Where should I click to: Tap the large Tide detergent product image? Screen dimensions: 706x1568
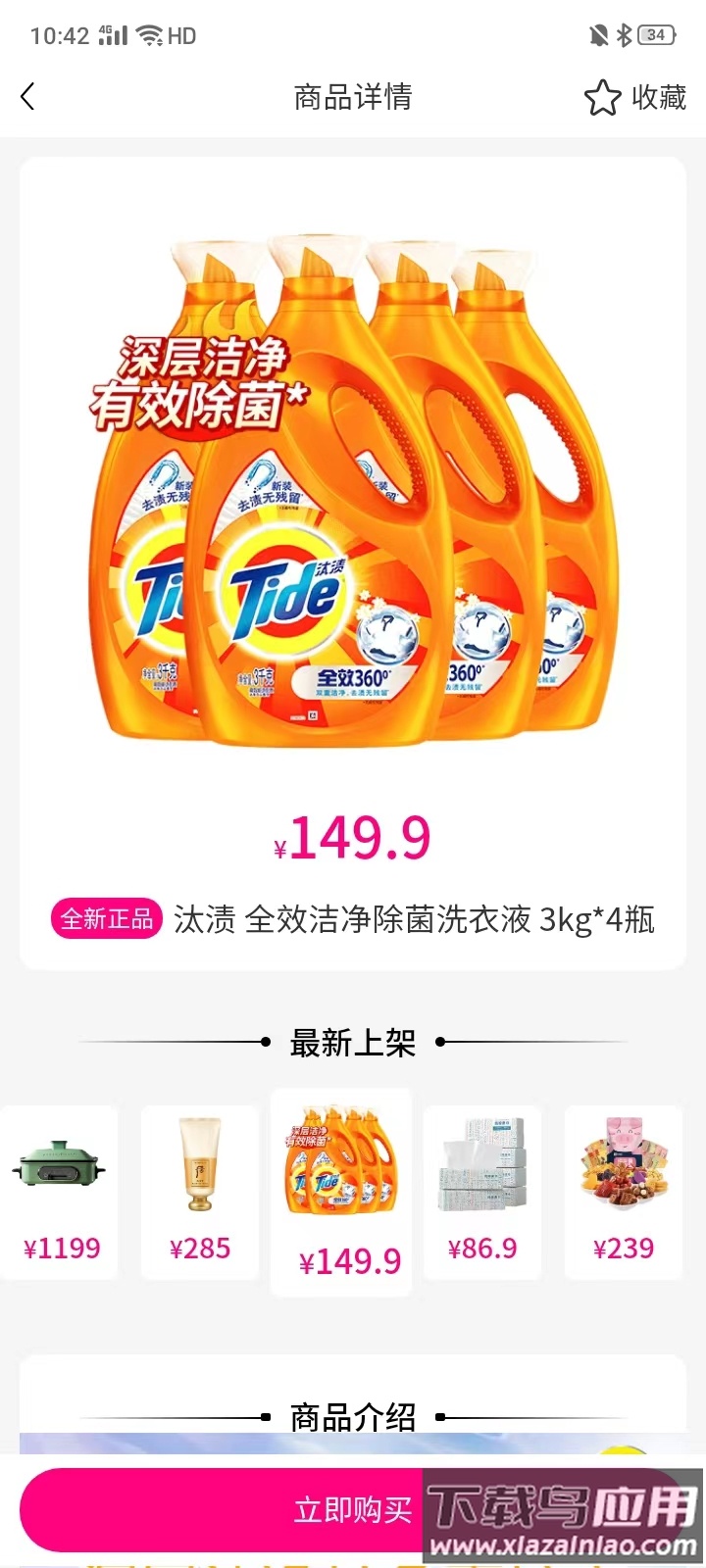tap(353, 490)
